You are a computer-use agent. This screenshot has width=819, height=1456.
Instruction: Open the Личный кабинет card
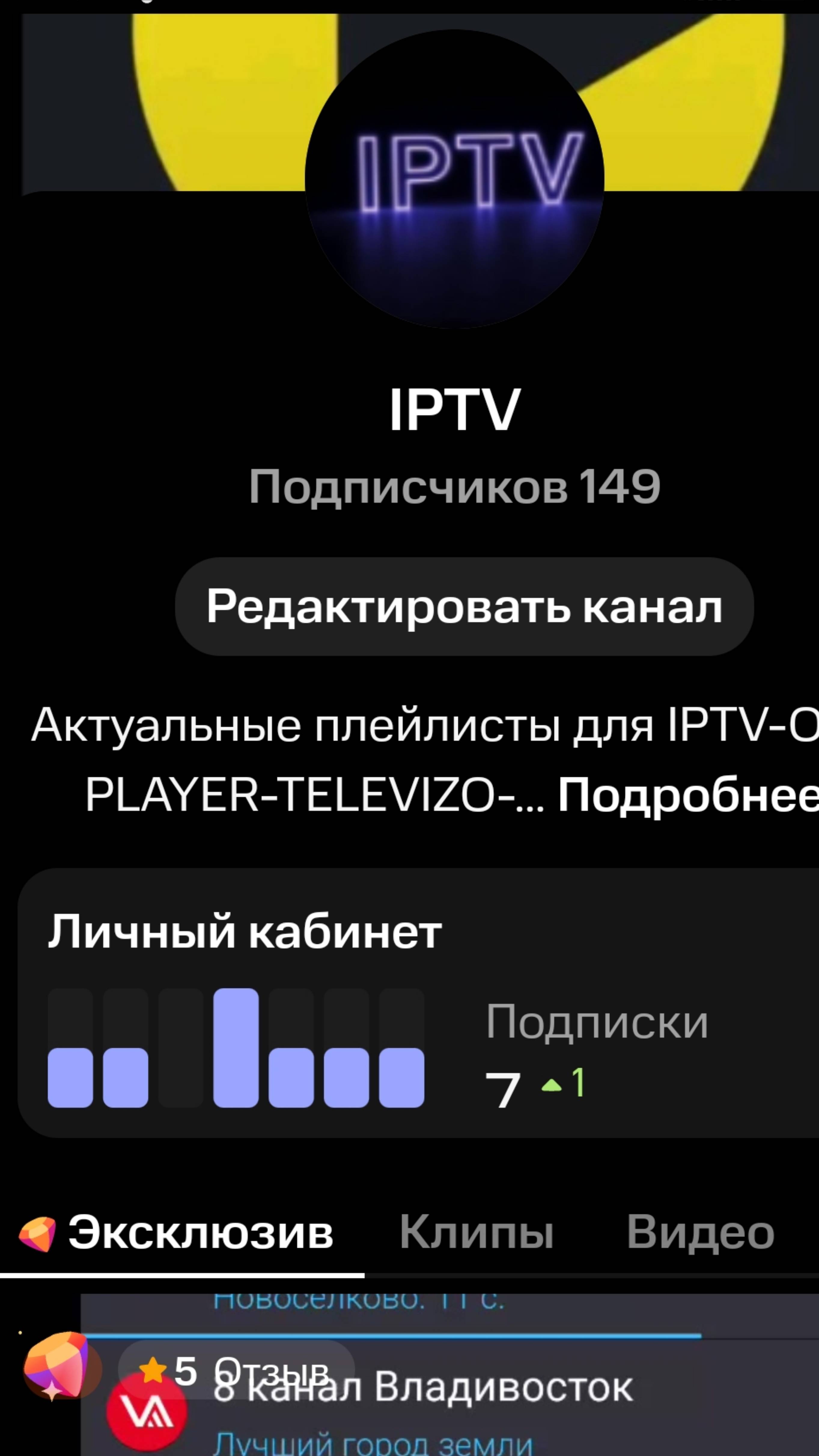[418, 1003]
